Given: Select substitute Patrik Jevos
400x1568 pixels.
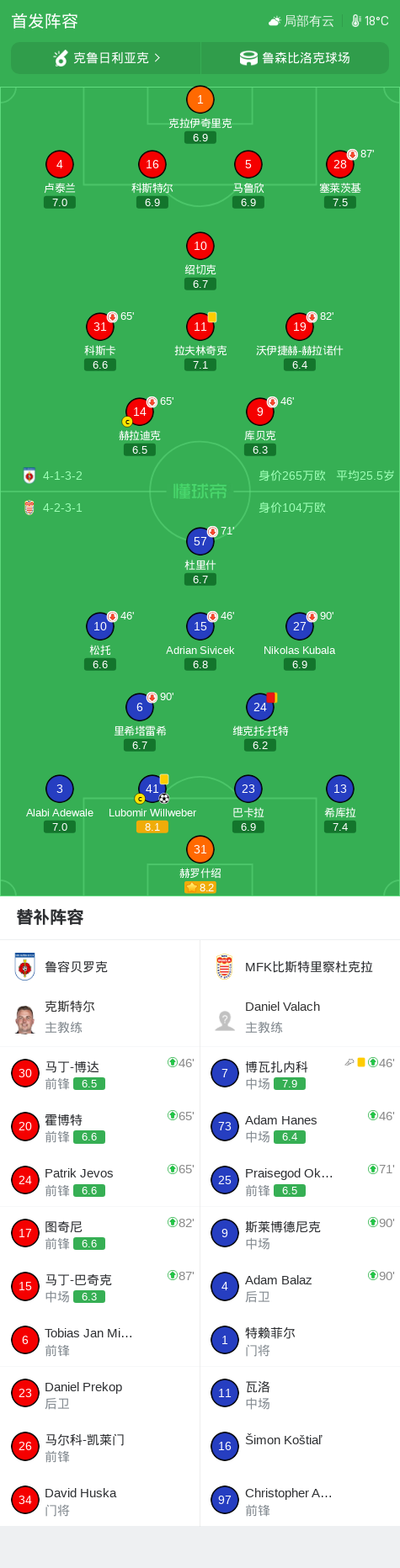Looking at the screenshot, I should (x=99, y=1181).
